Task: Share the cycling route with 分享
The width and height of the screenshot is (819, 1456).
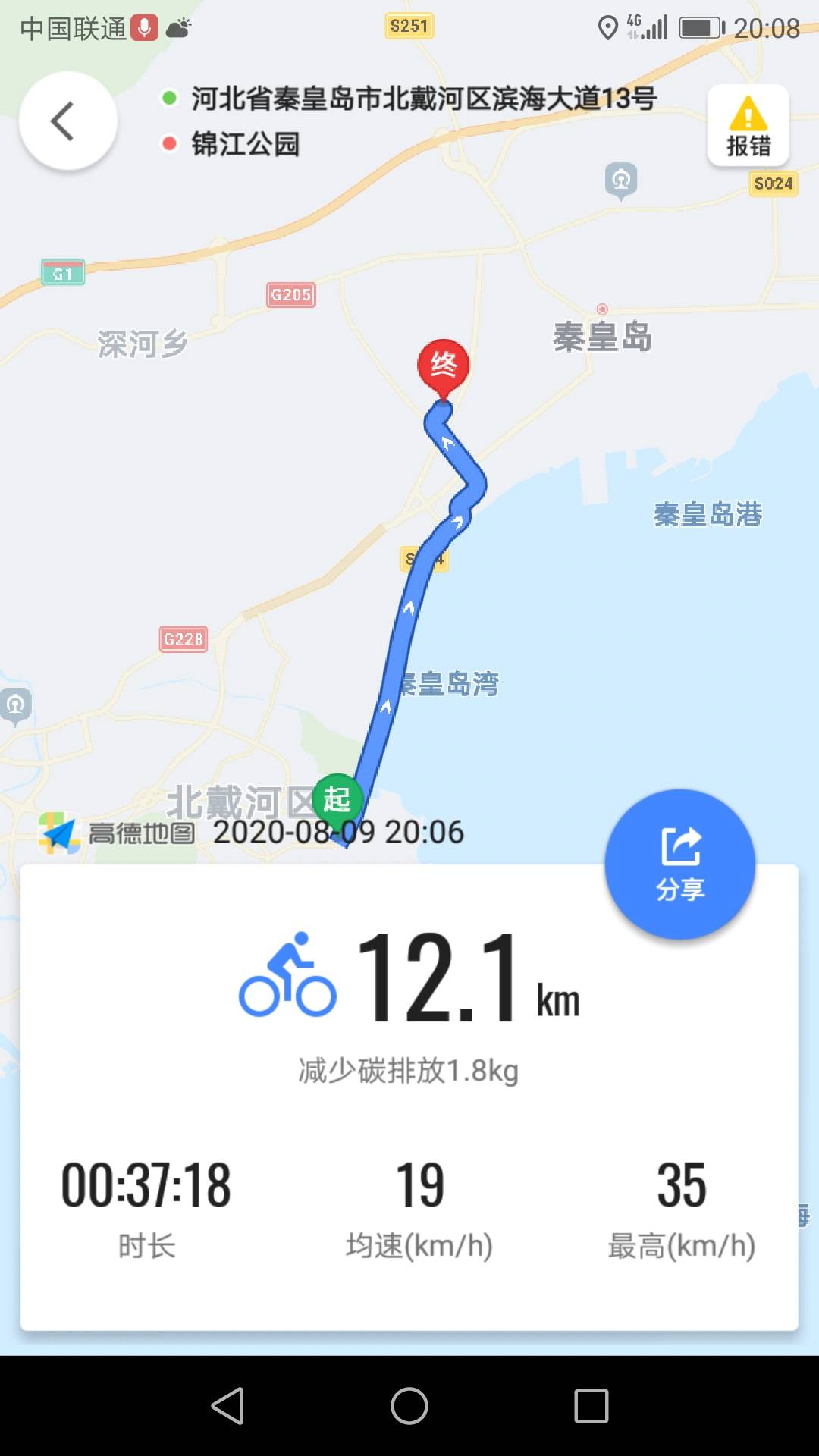Action: pyautogui.click(x=679, y=864)
